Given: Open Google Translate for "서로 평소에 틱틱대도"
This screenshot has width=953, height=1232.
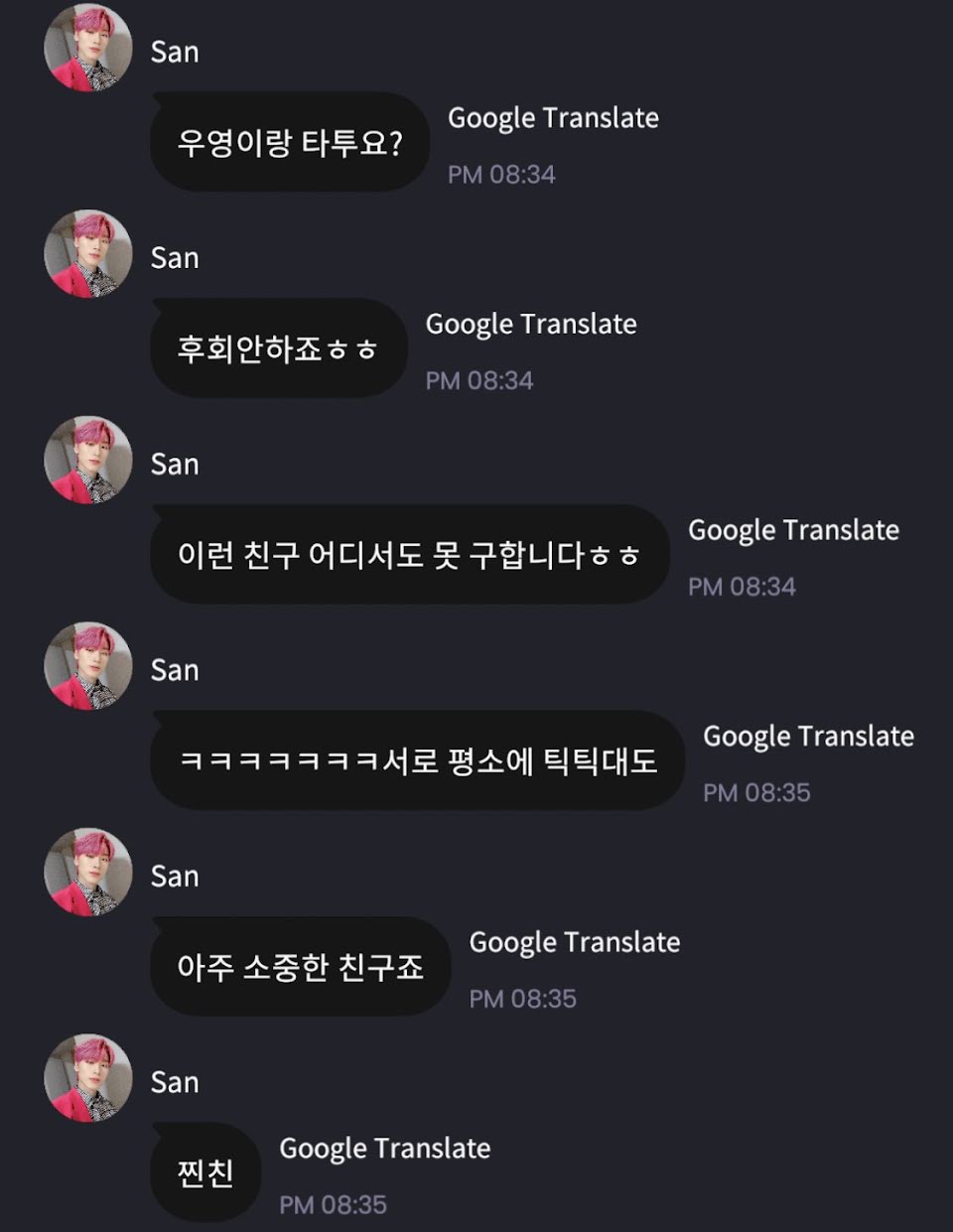Looking at the screenshot, I should pyautogui.click(x=808, y=737).
